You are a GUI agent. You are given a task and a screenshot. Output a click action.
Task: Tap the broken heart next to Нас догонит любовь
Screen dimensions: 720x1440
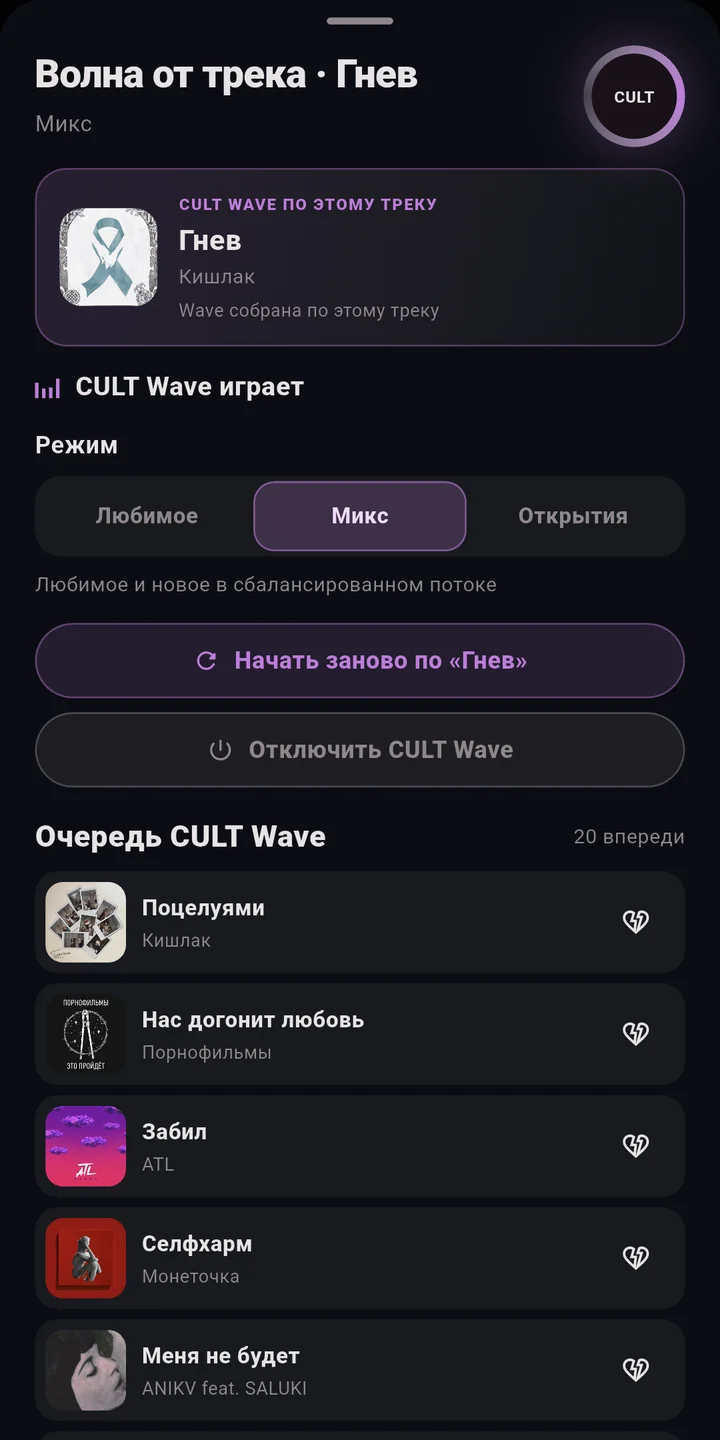[636, 1034]
